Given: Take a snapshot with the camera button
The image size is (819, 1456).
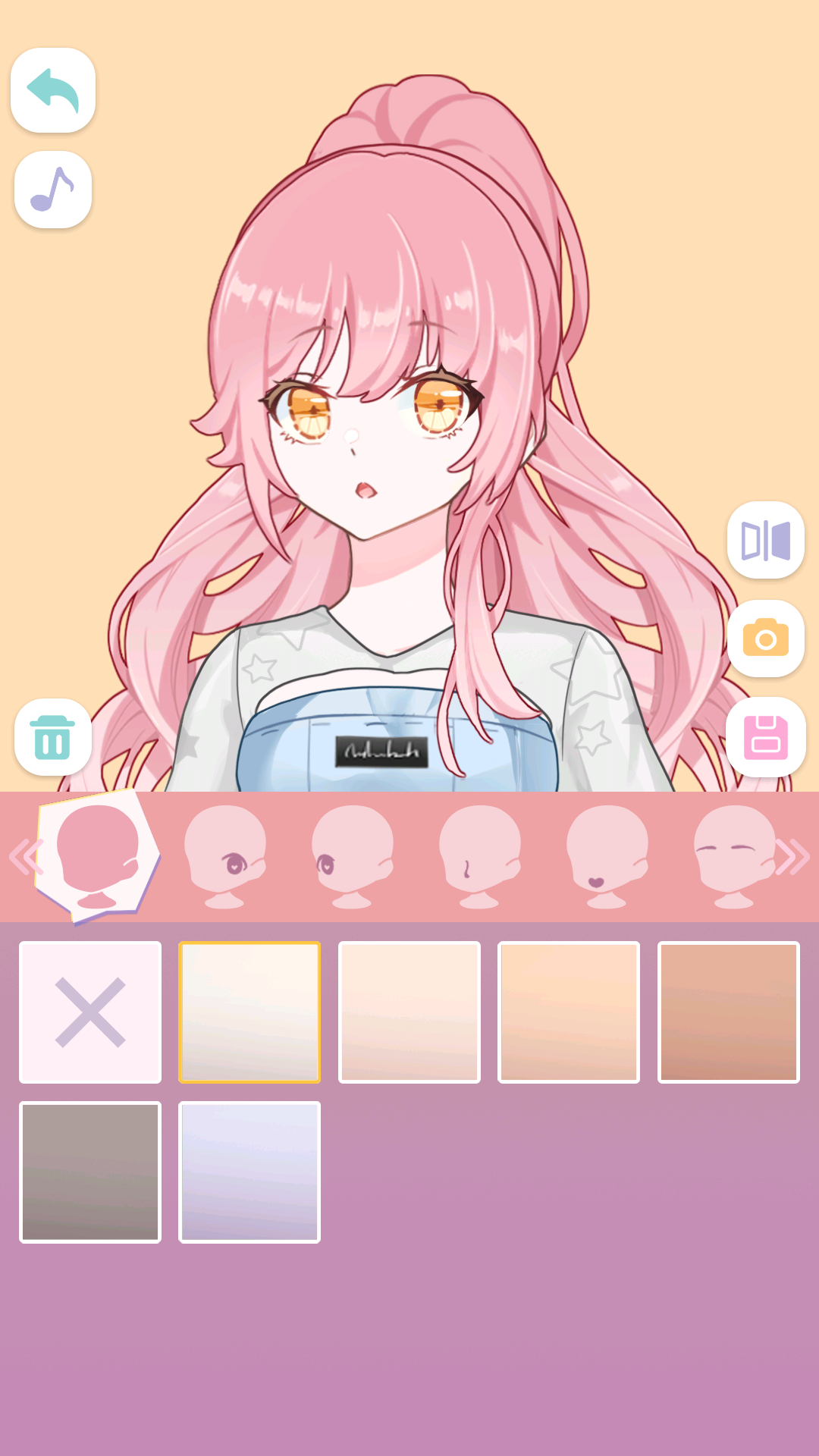Looking at the screenshot, I should pyautogui.click(x=766, y=639).
